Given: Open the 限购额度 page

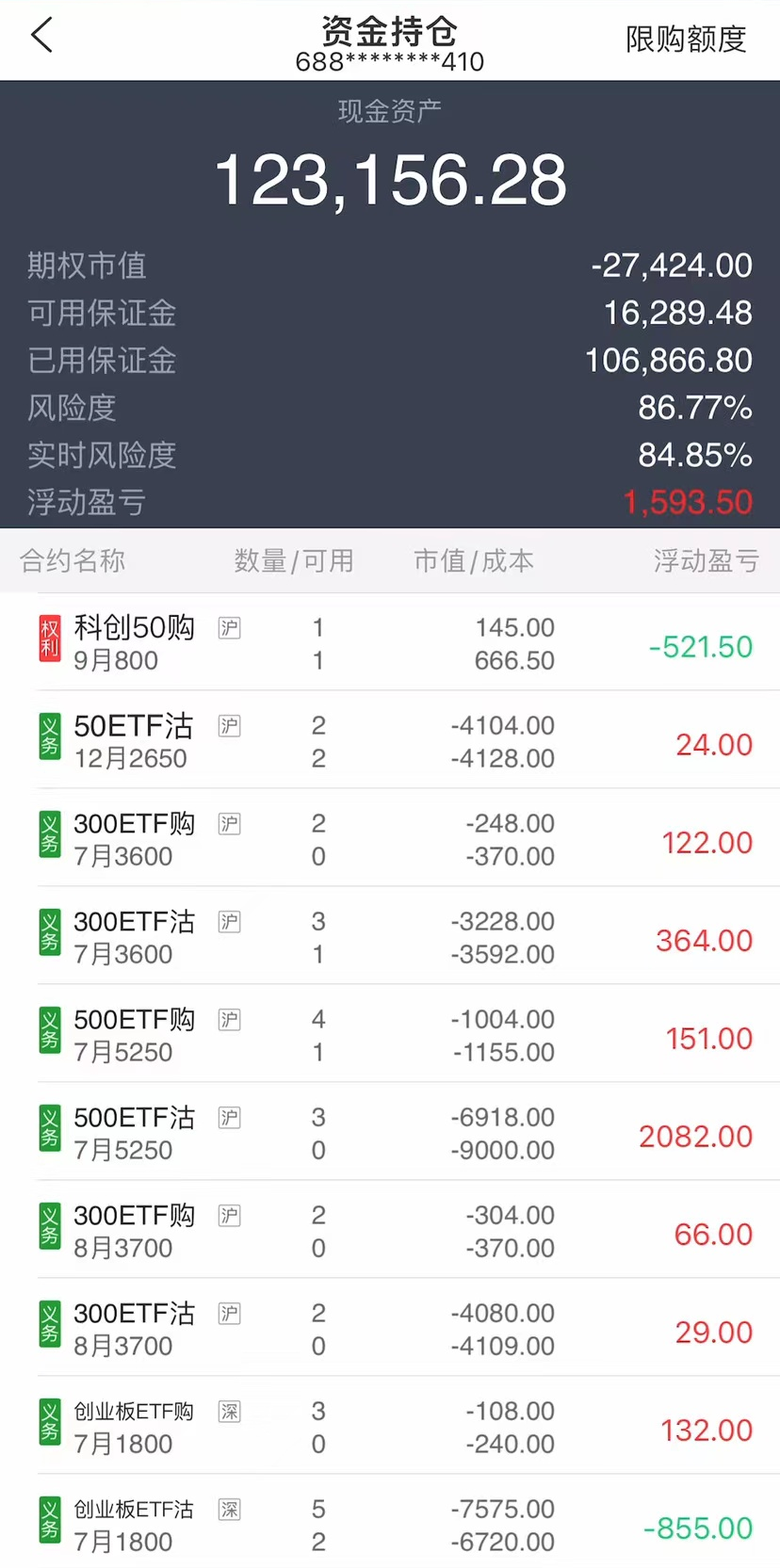Looking at the screenshot, I should point(685,40).
